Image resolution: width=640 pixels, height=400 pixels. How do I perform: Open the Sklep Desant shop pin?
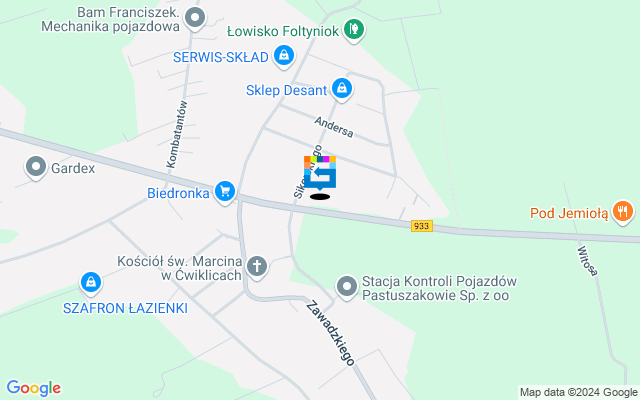[342, 90]
